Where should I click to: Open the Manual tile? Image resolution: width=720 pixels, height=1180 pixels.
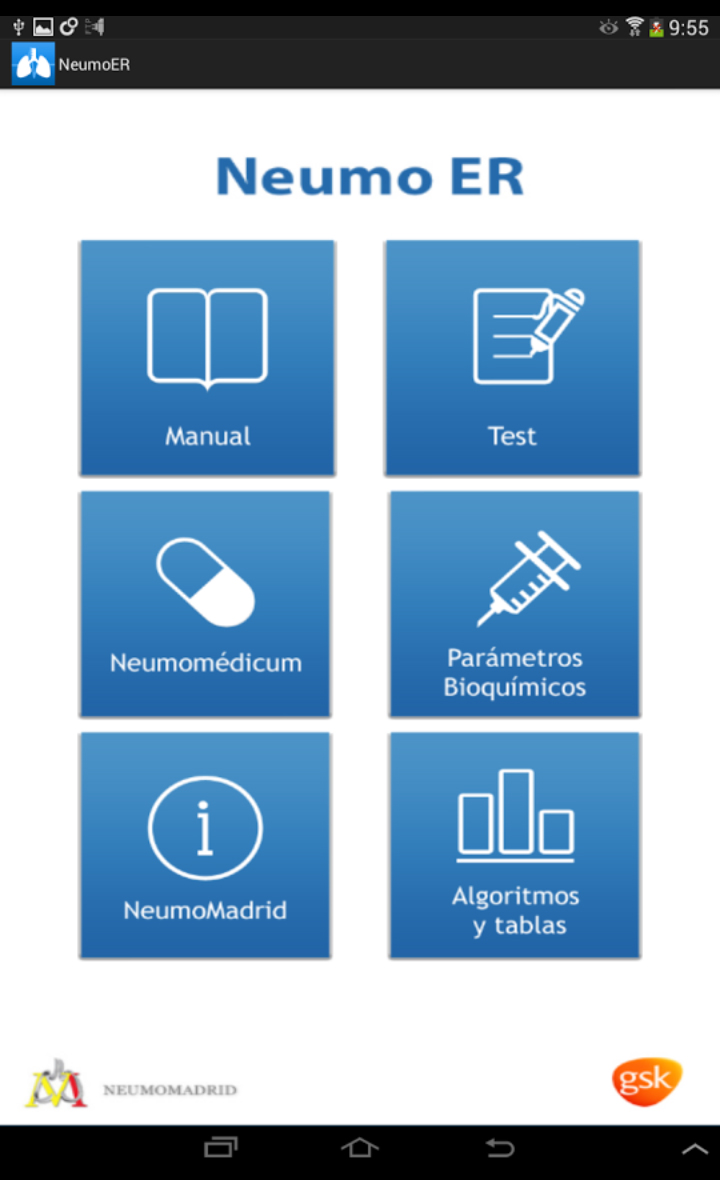pyautogui.click(x=208, y=358)
